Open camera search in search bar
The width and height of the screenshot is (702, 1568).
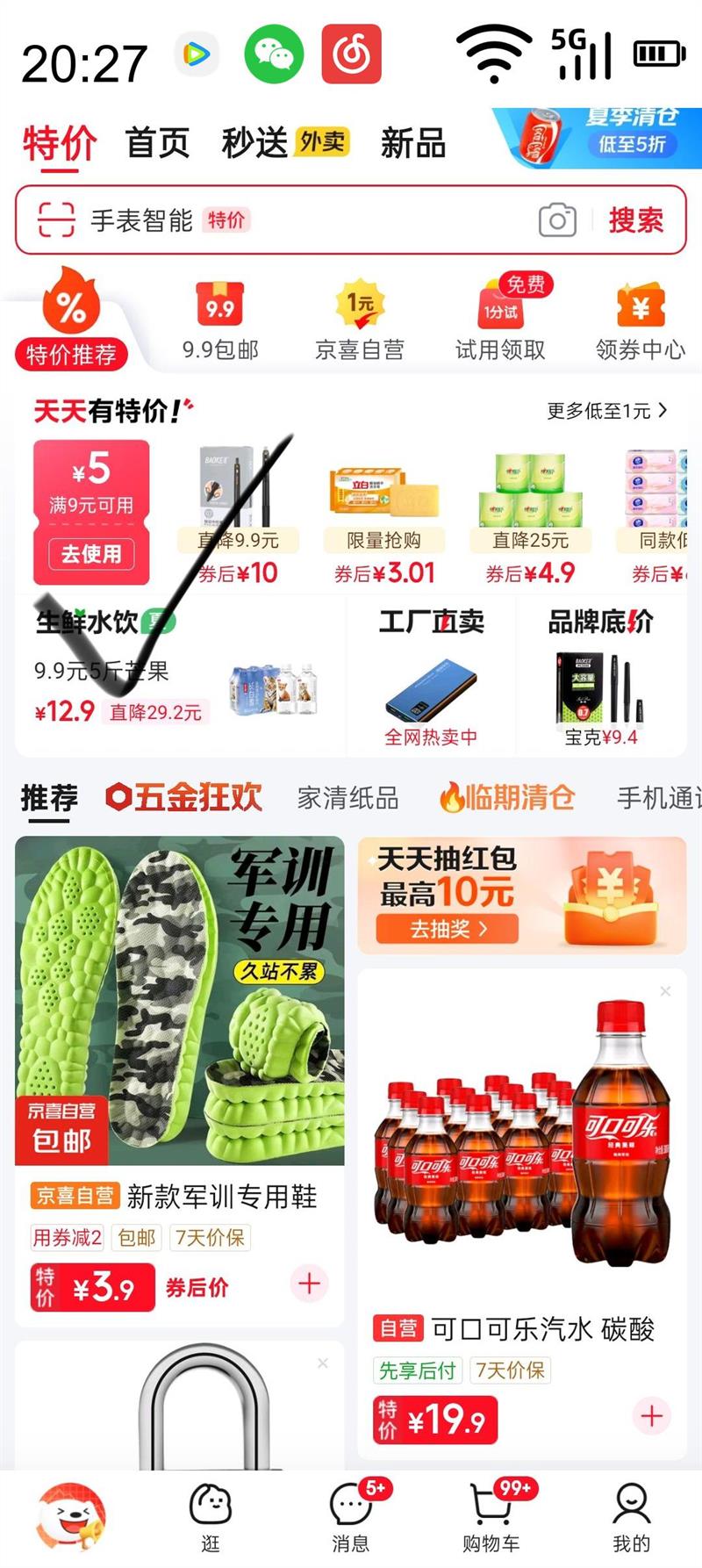pyautogui.click(x=557, y=220)
